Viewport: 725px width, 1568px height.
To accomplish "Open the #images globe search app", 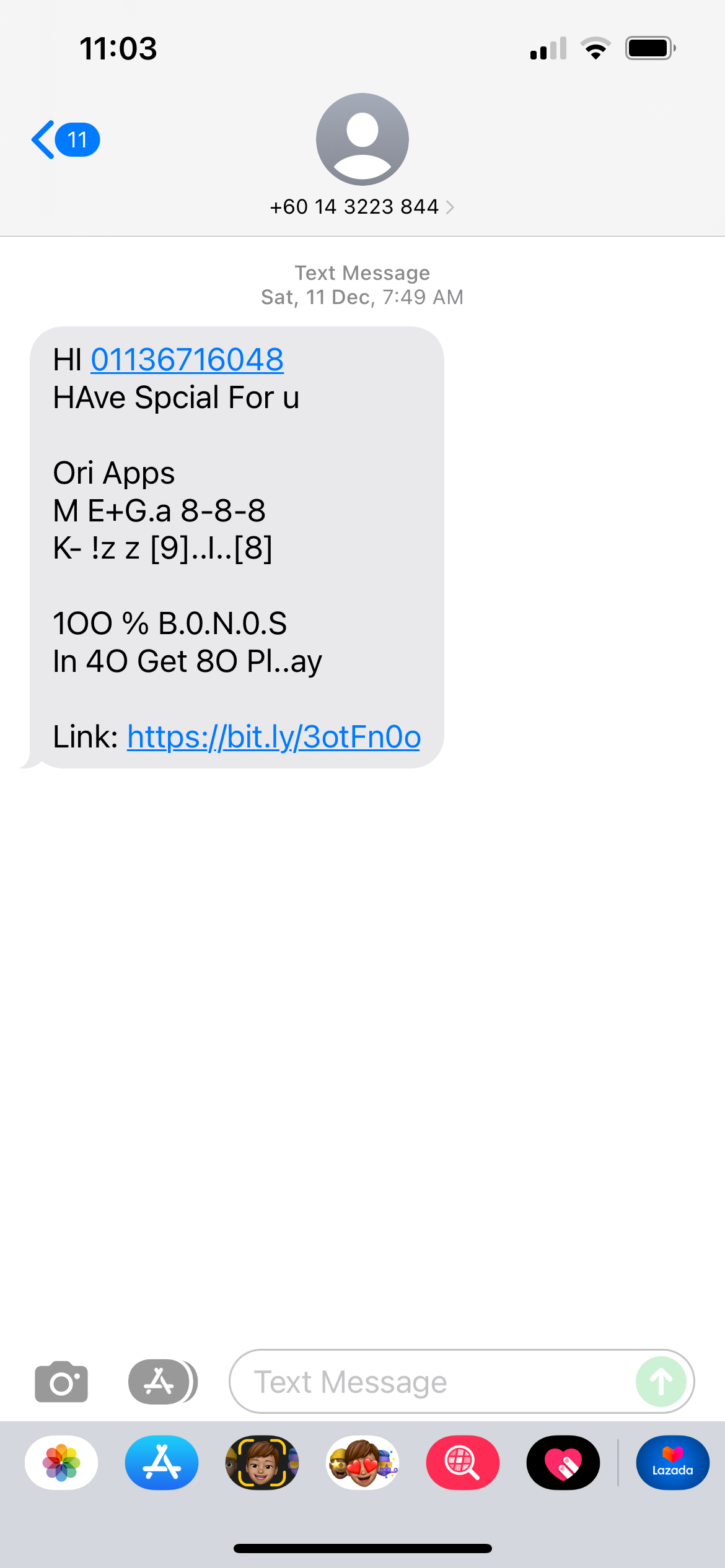I will pyautogui.click(x=462, y=1463).
